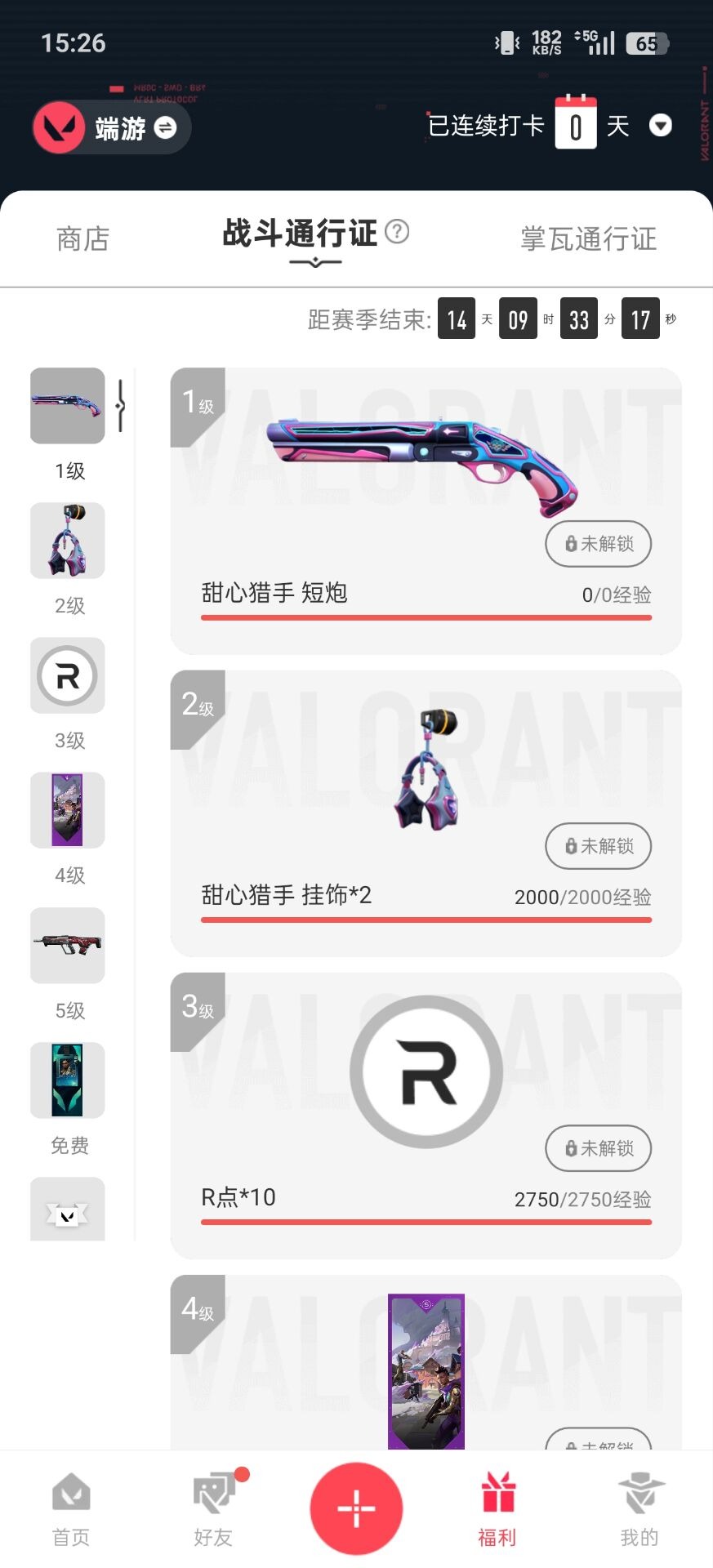Tap the 未解锁 lock on the R点 reward
Image resolution: width=713 pixels, height=1568 pixels.
click(x=598, y=1148)
